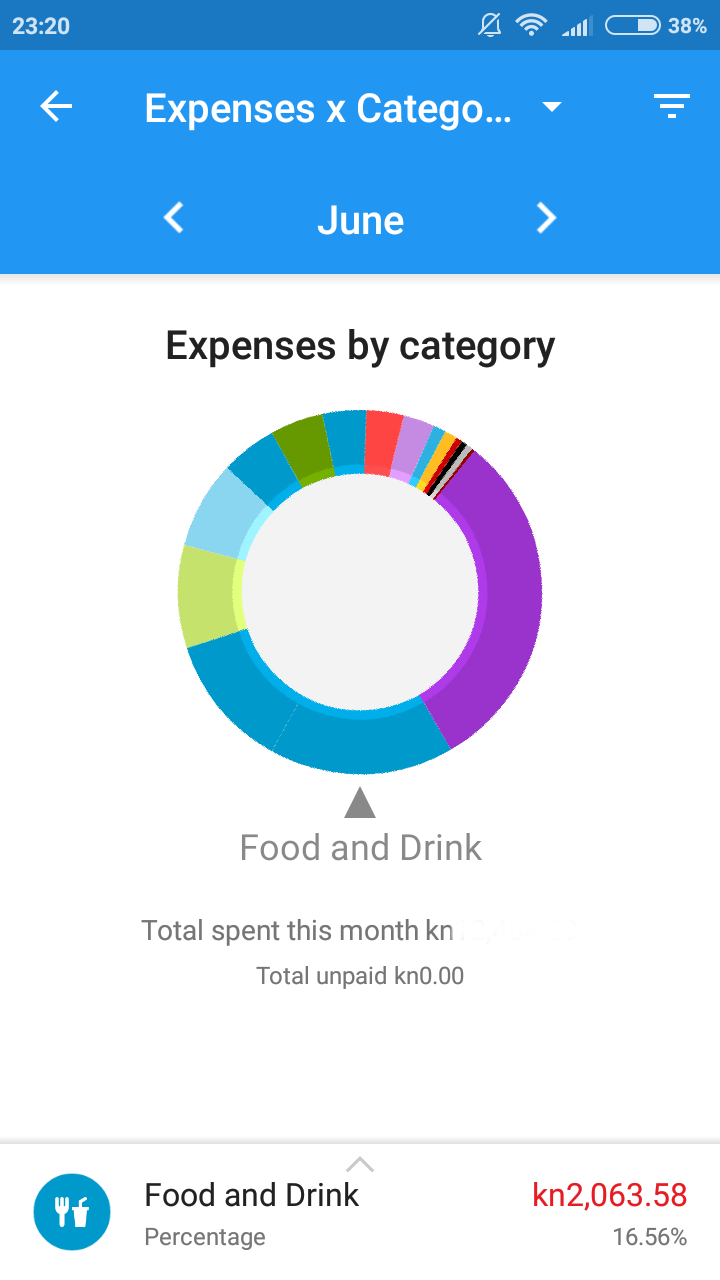Open the Food and Drink expense row

pyautogui.click(x=360, y=1214)
